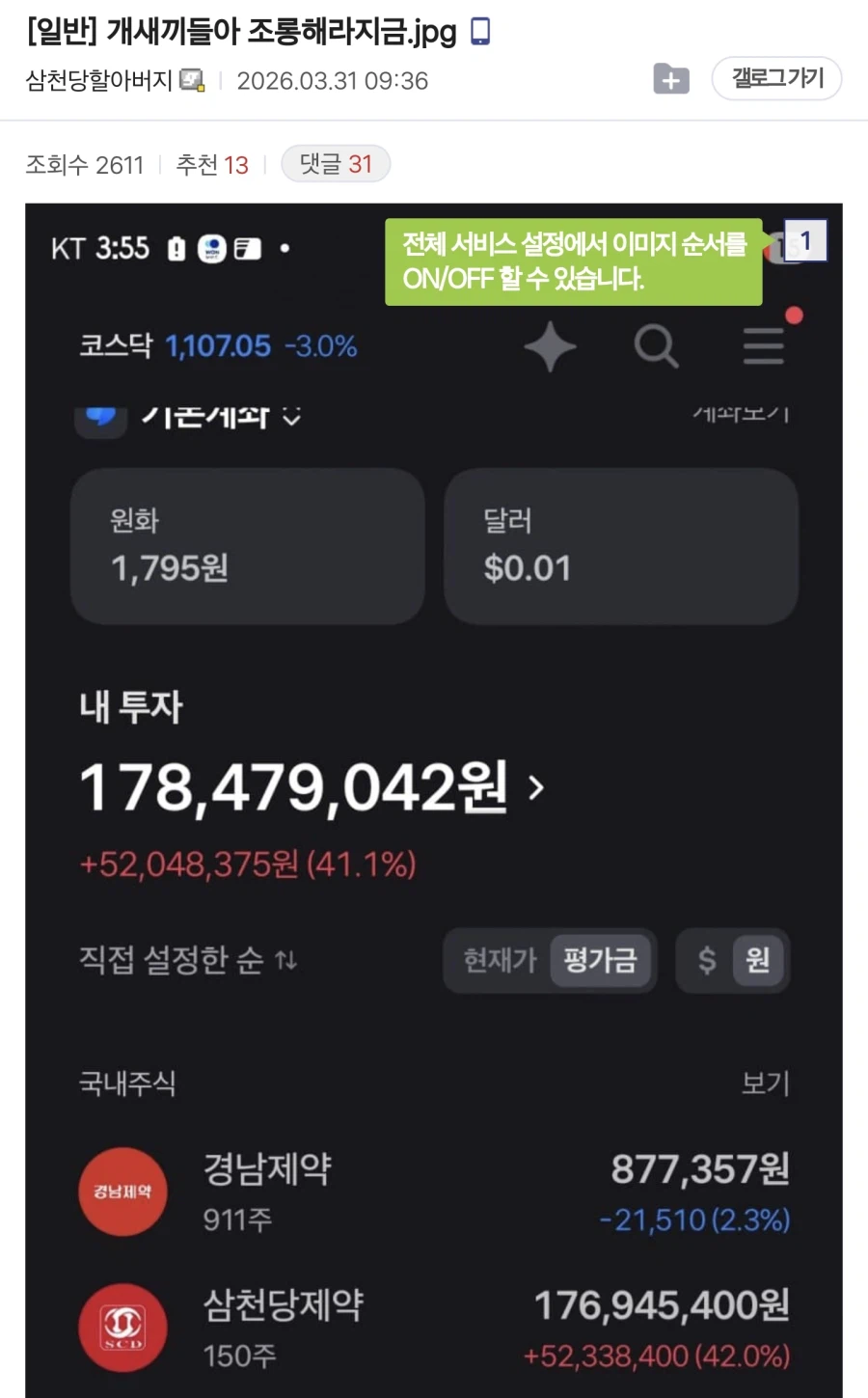Viewport: 868px width, 1398px height.
Task: Select the 코스닥 index header
Action: tap(116, 347)
